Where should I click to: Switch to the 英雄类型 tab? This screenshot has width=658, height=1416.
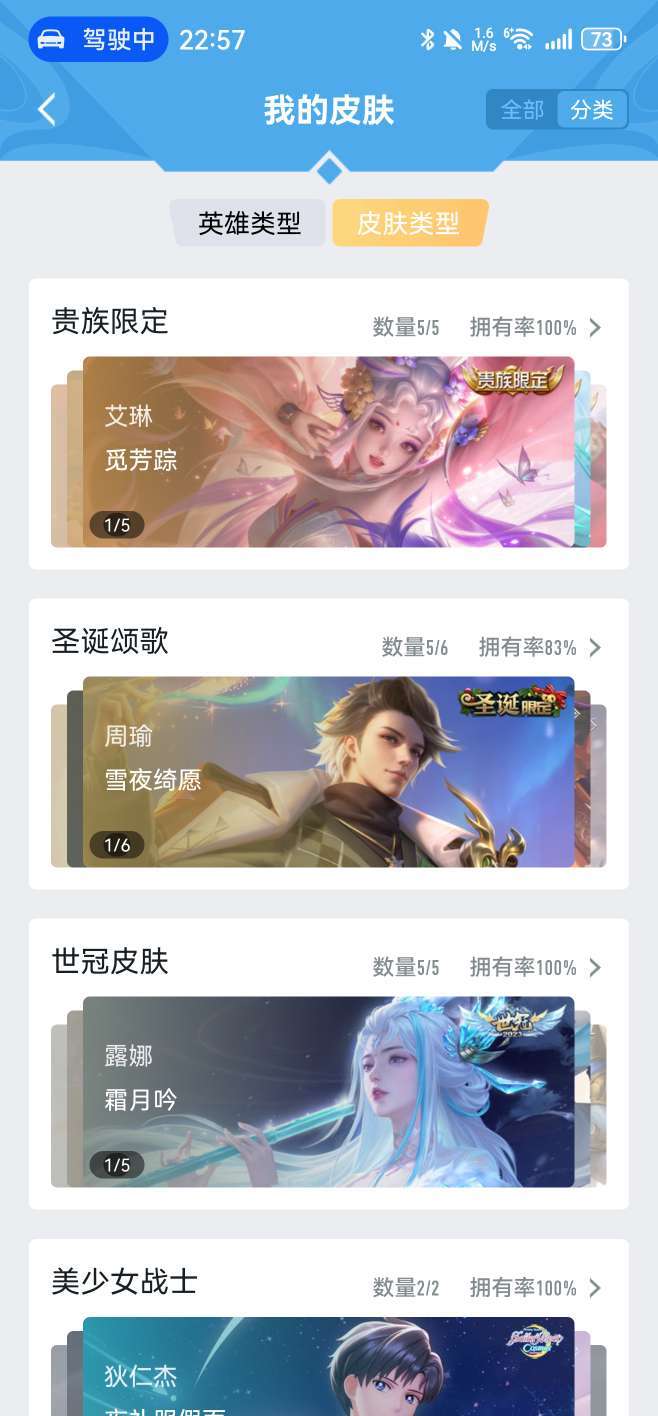tap(249, 223)
